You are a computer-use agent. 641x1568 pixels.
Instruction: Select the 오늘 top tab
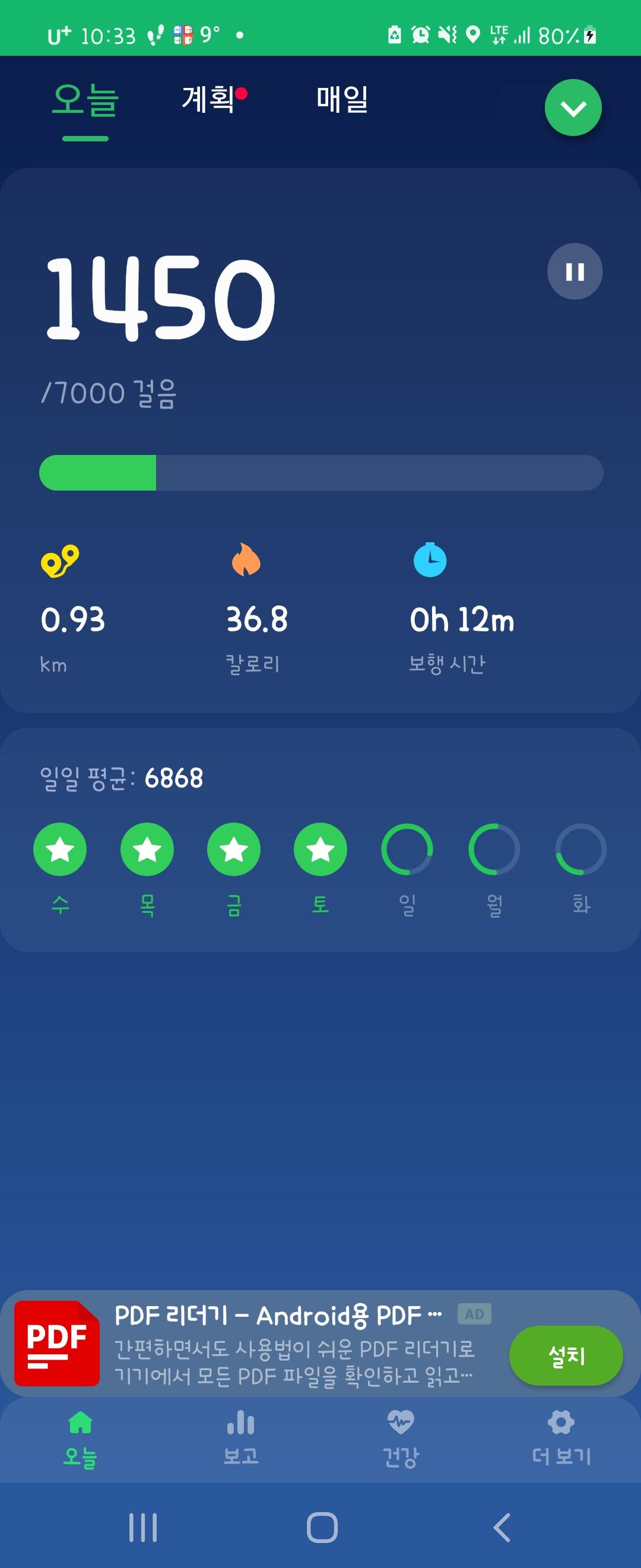click(x=85, y=100)
